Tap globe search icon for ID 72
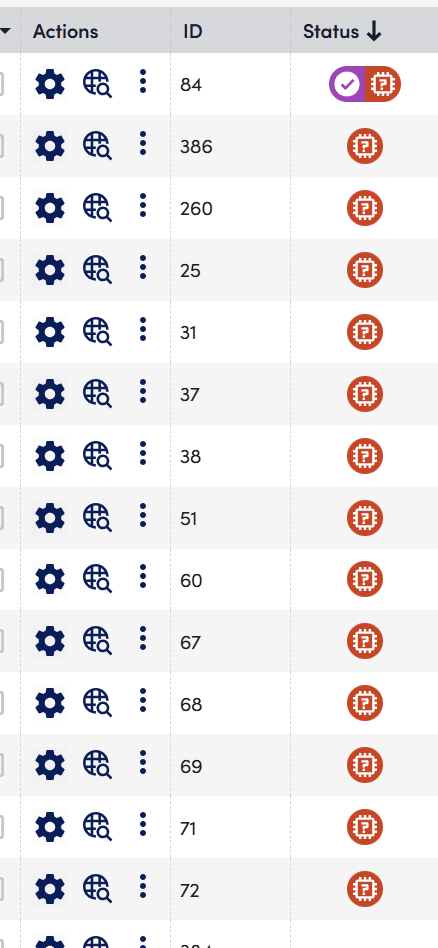 pyautogui.click(x=97, y=889)
